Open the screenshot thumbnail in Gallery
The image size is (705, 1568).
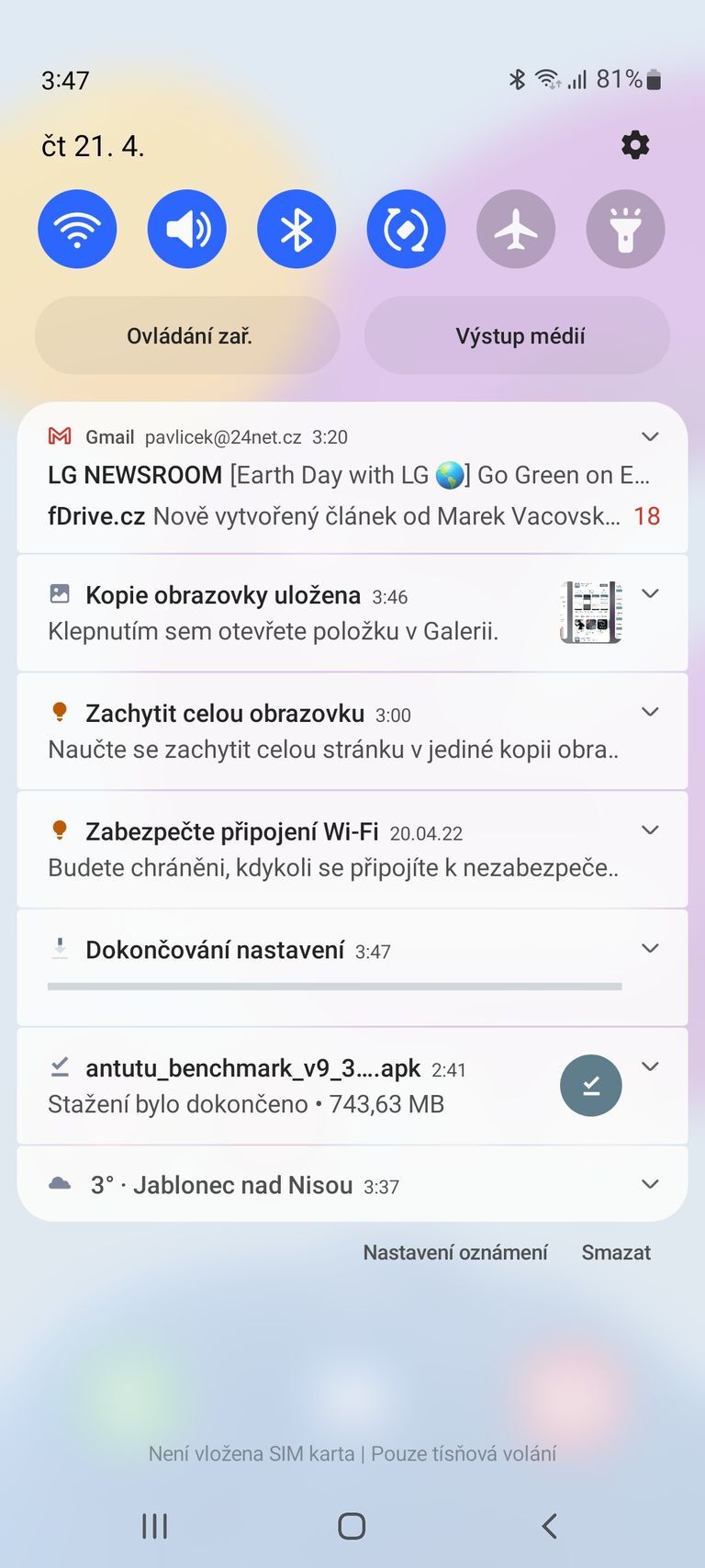[588, 612]
